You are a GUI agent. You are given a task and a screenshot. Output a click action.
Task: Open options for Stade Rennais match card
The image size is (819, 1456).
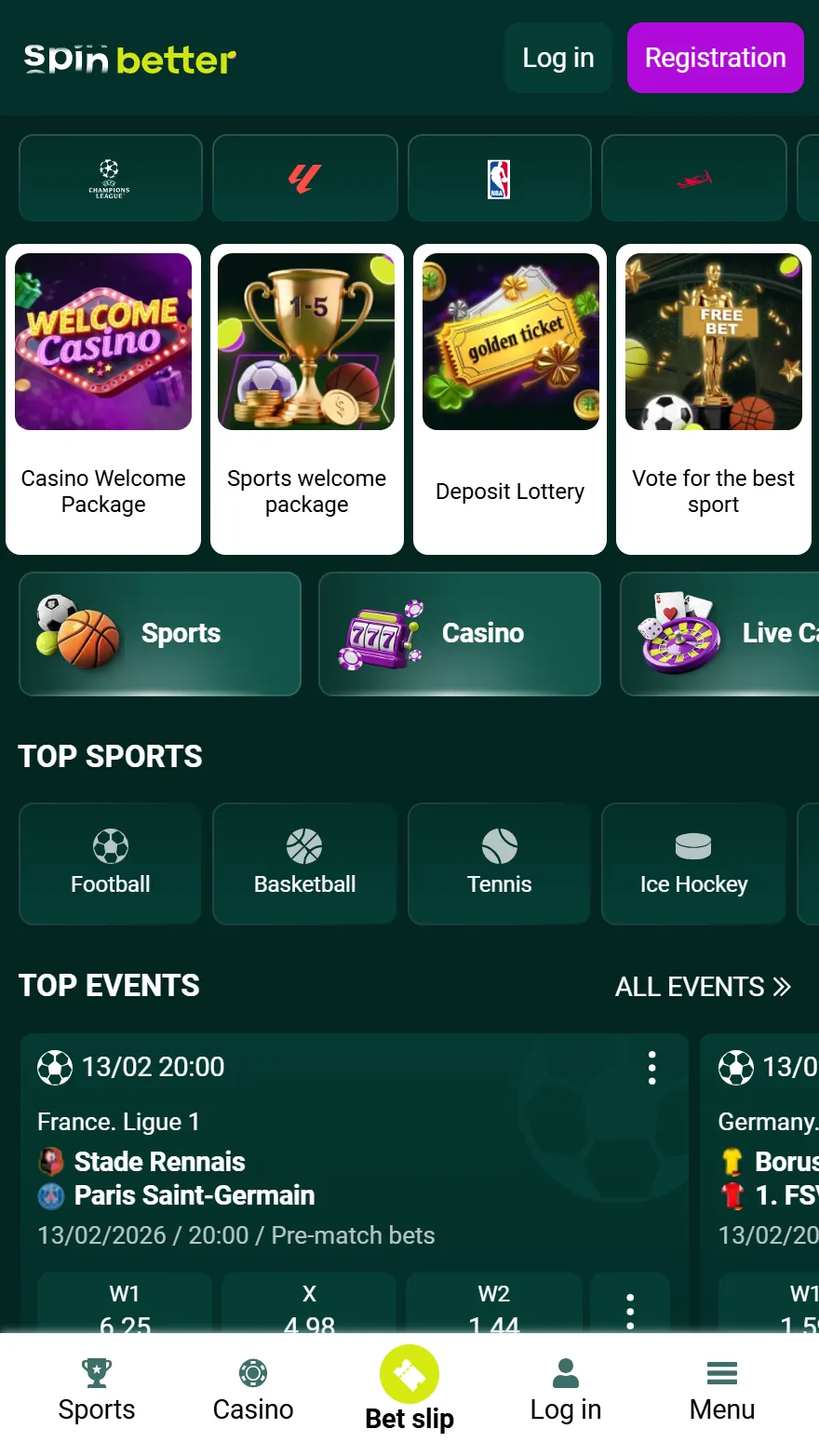651,1067
